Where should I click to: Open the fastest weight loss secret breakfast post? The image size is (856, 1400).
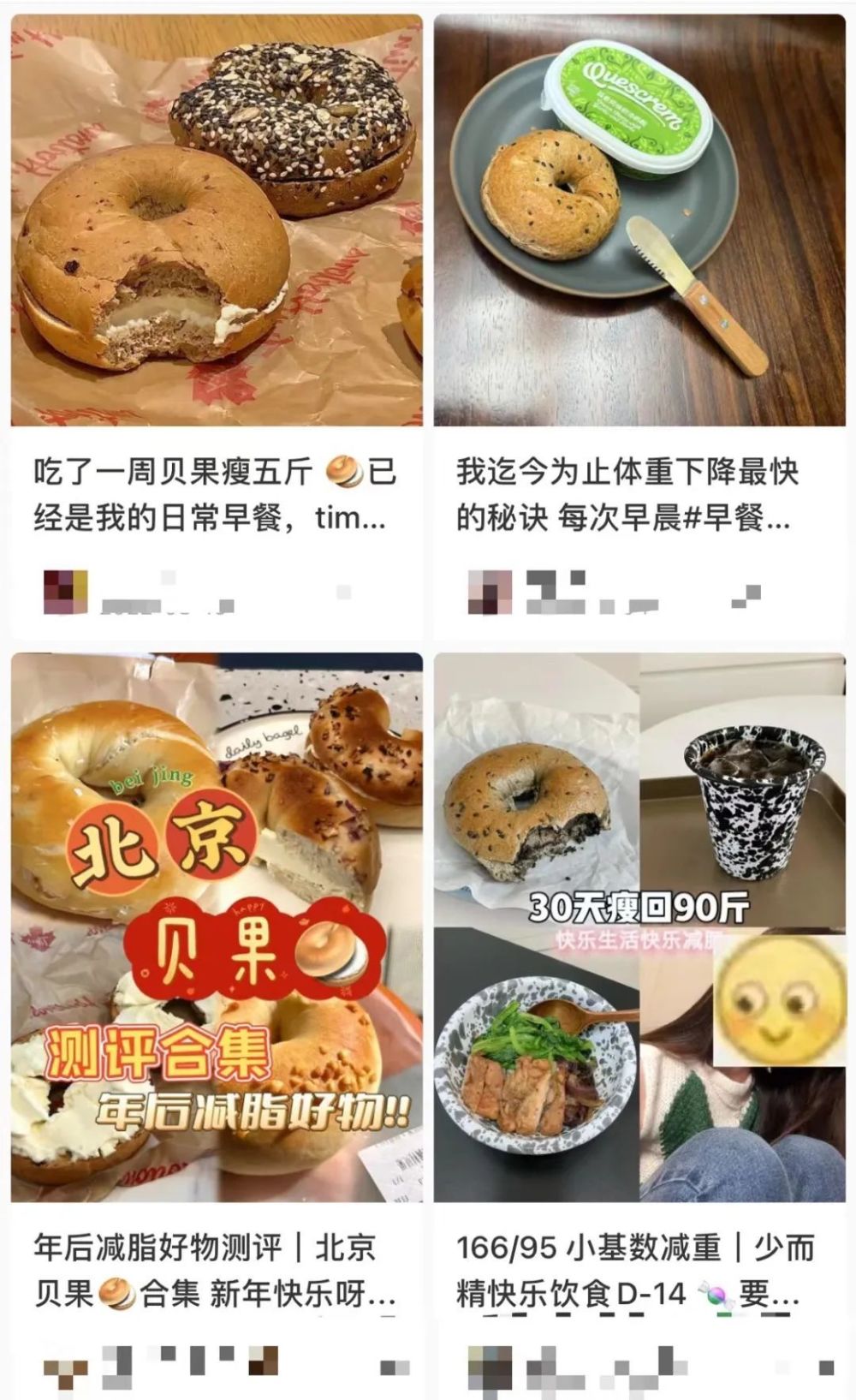tap(639, 220)
